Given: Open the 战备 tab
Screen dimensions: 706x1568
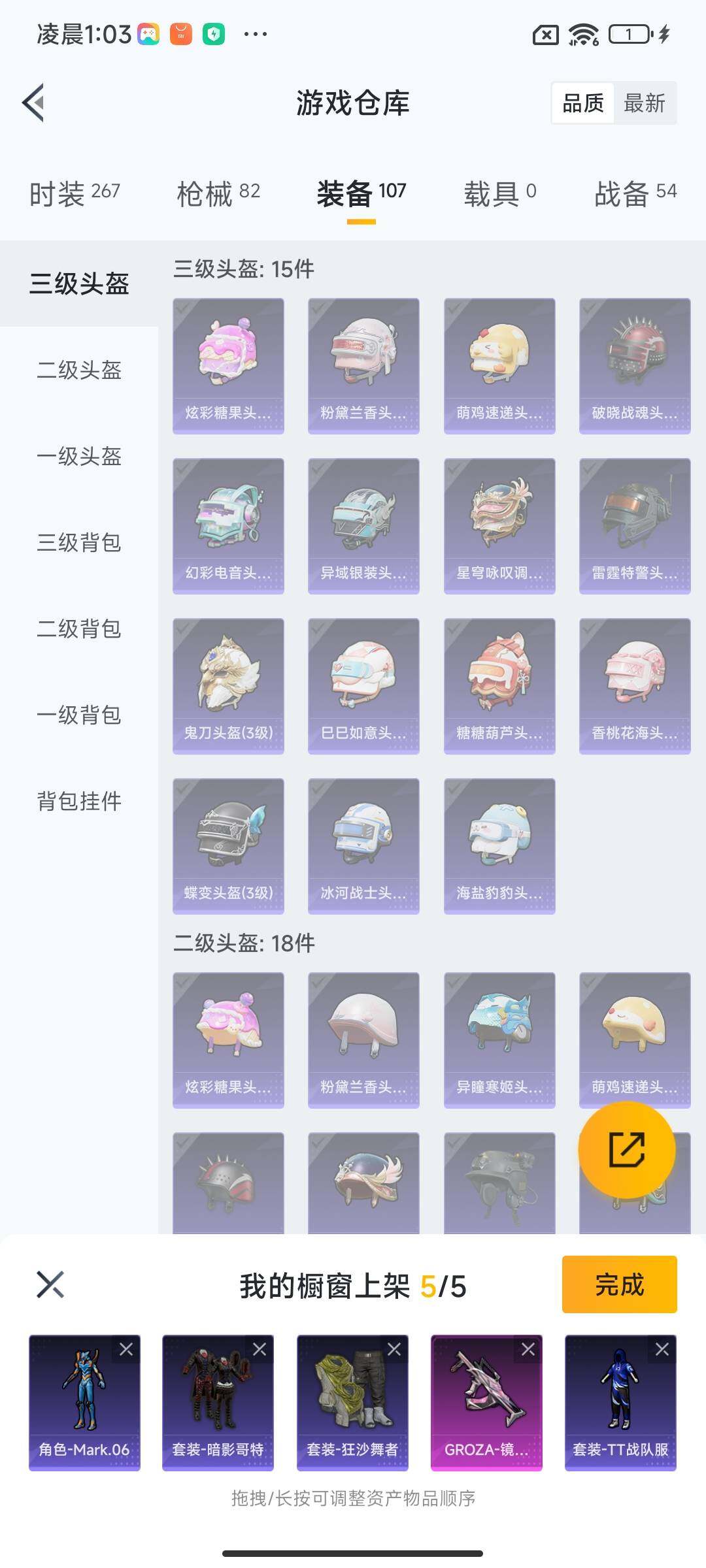Looking at the screenshot, I should (x=635, y=193).
